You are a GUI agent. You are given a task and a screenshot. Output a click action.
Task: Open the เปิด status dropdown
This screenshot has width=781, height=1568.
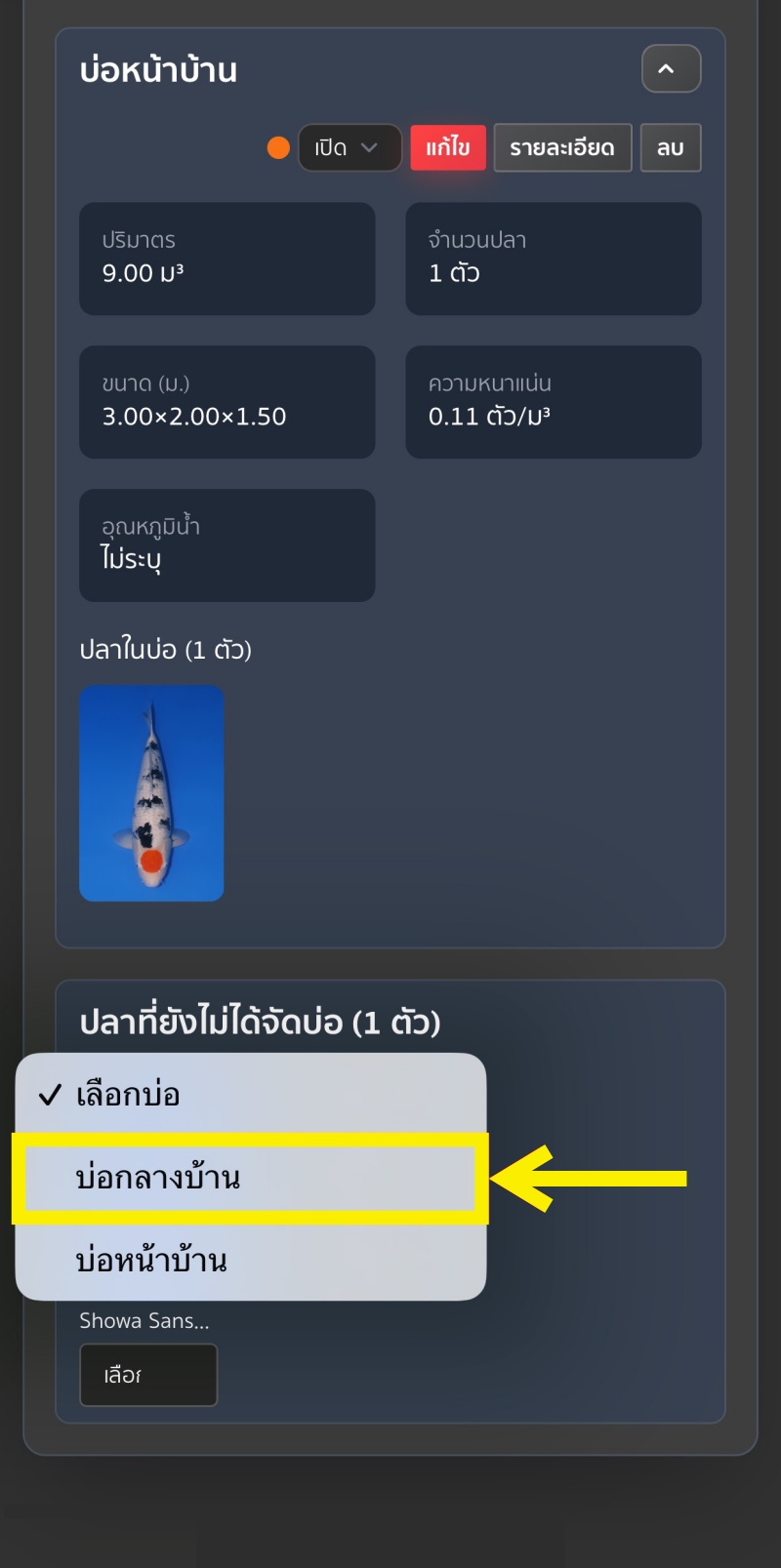click(x=349, y=148)
